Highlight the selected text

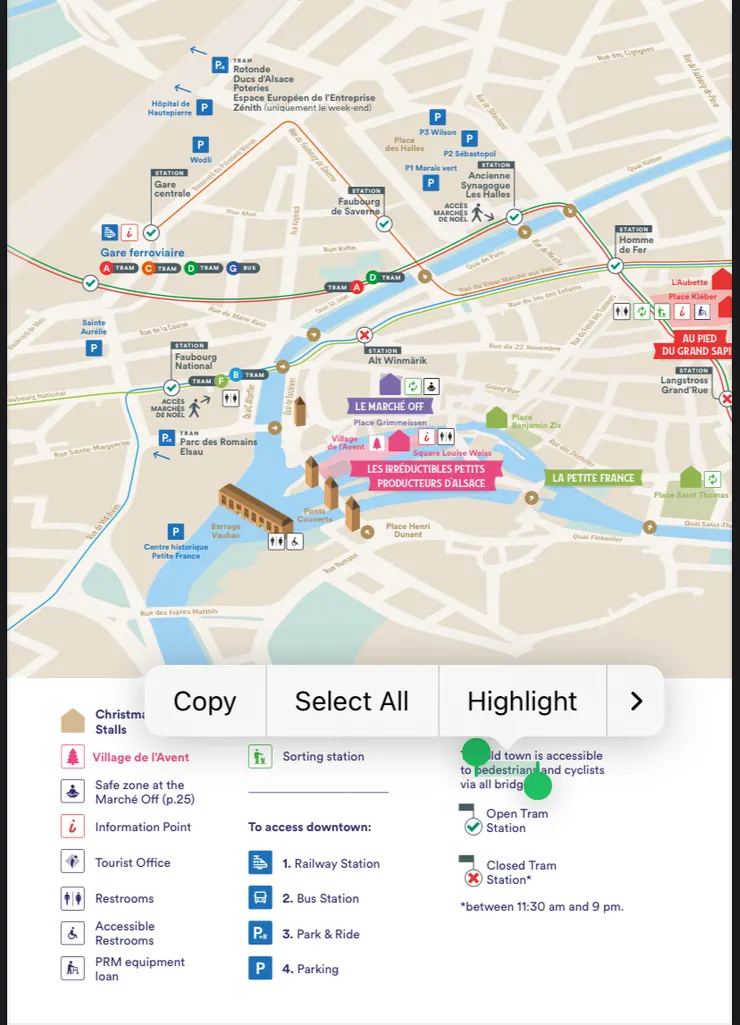click(x=522, y=701)
